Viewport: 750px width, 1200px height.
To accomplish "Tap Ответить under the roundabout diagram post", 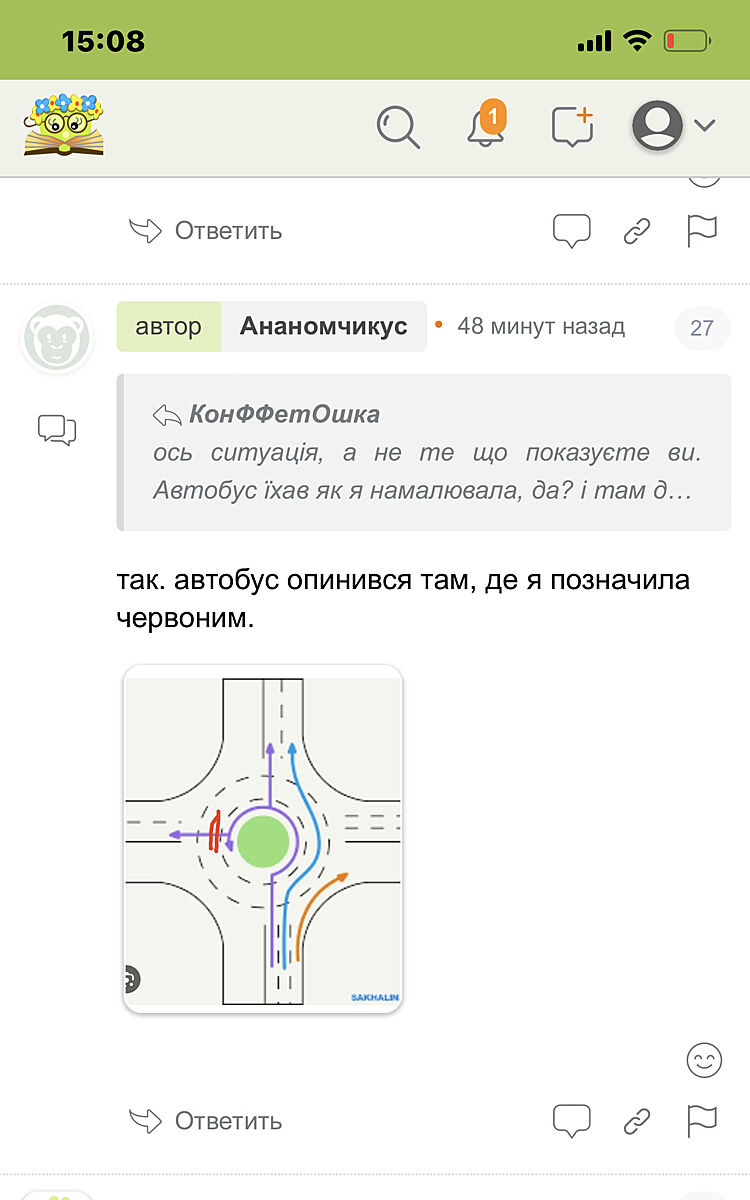I will (206, 1121).
